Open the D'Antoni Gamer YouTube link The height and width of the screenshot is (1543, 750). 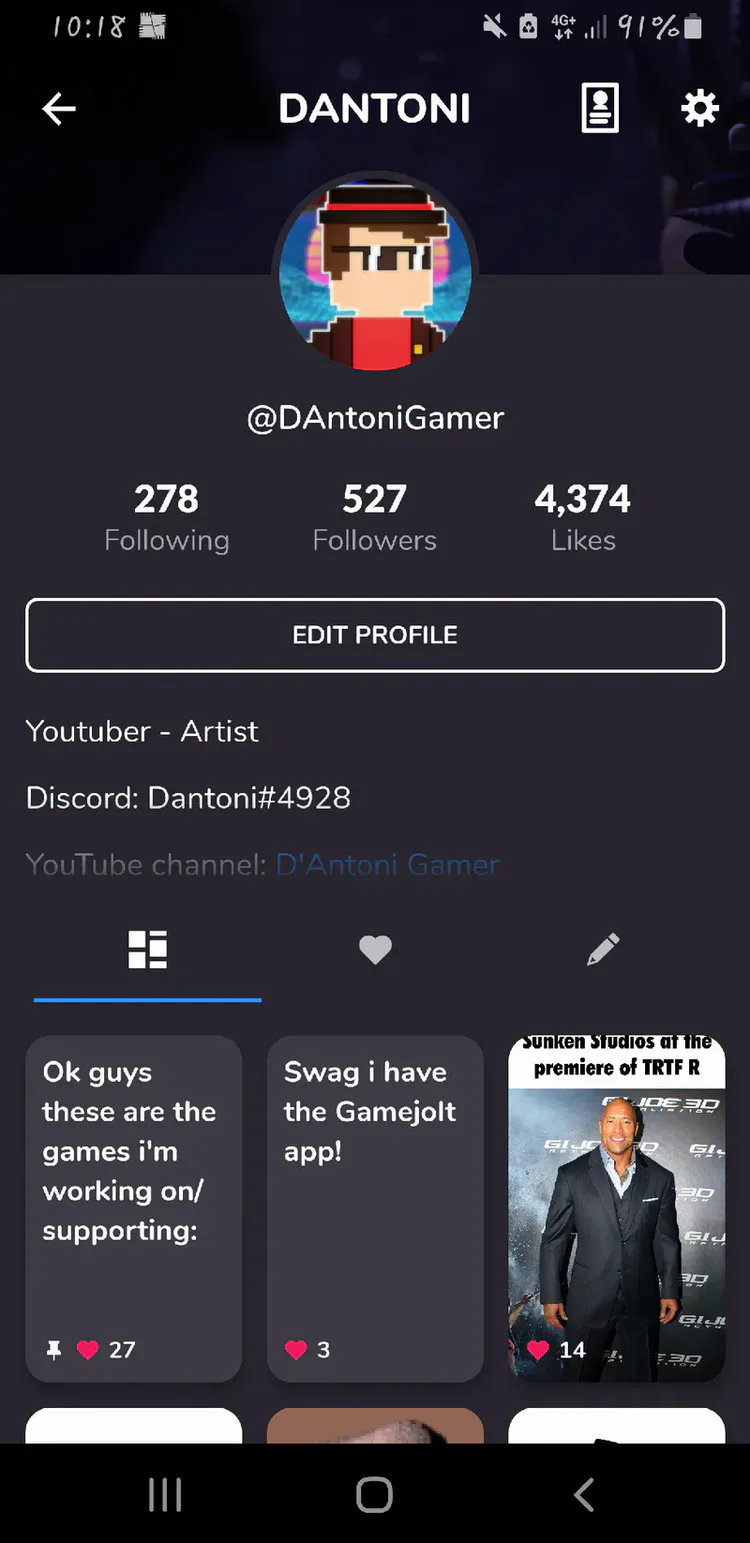pyautogui.click(x=387, y=864)
